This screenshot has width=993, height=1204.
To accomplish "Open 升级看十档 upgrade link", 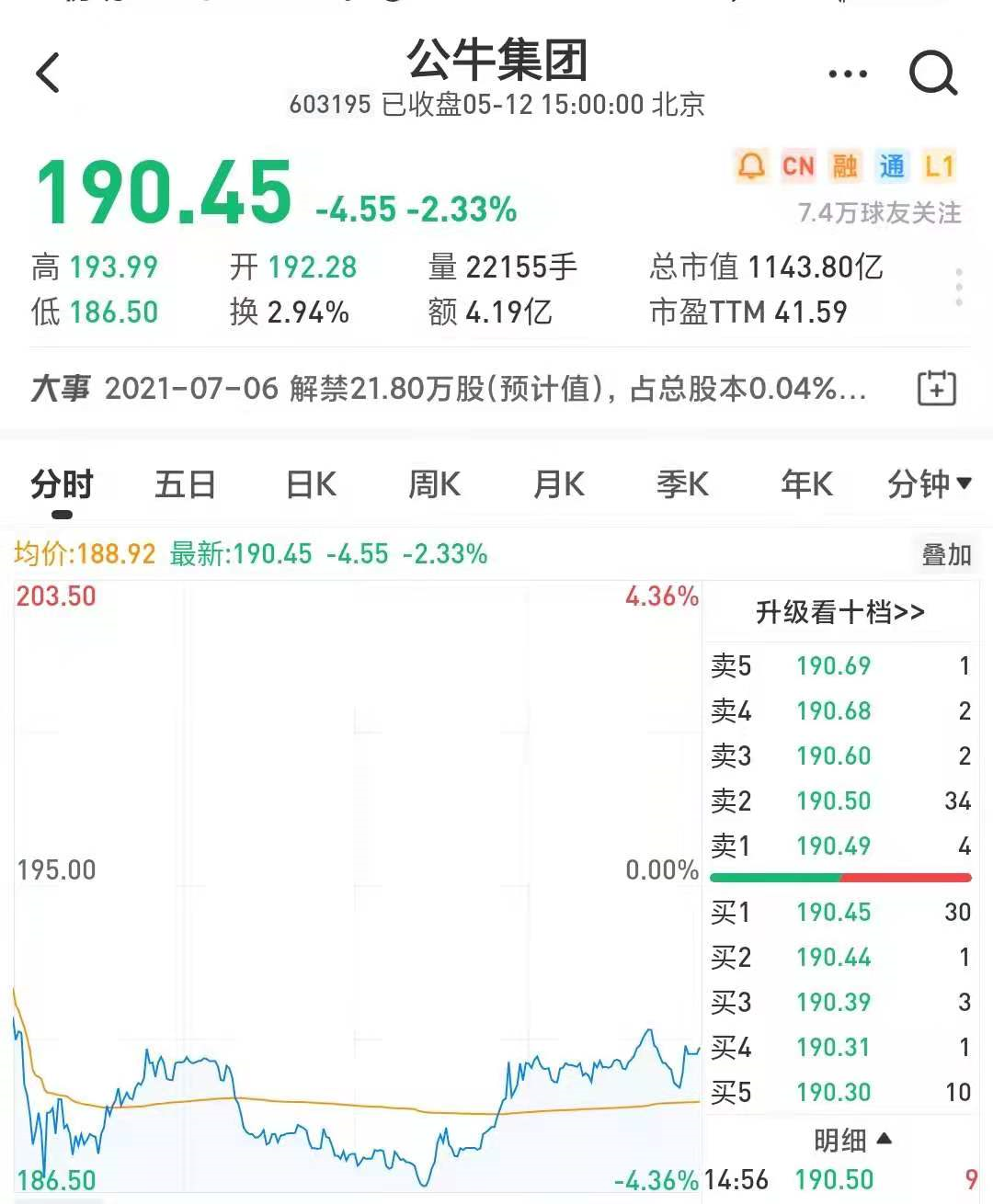I will 839,612.
